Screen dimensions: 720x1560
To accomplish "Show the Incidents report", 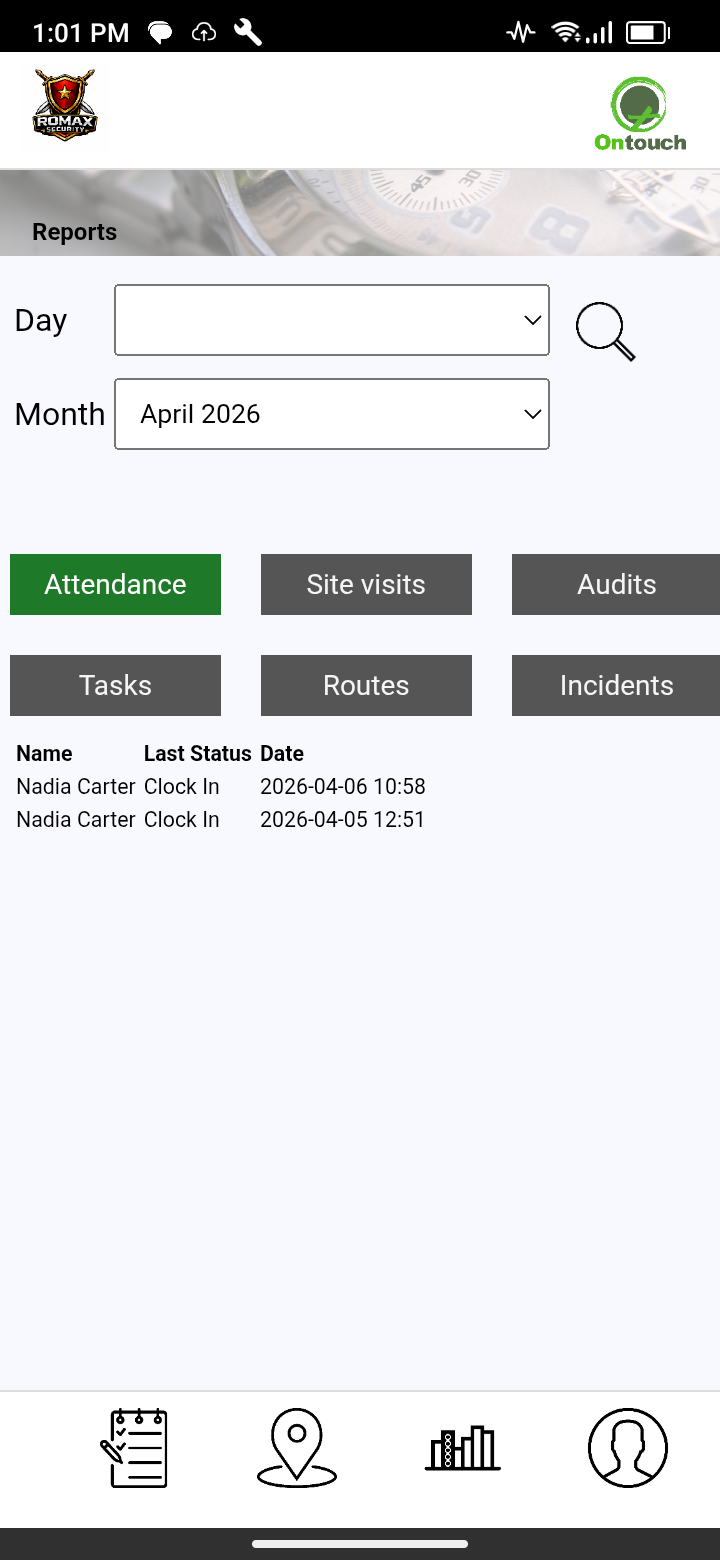I will [x=616, y=686].
